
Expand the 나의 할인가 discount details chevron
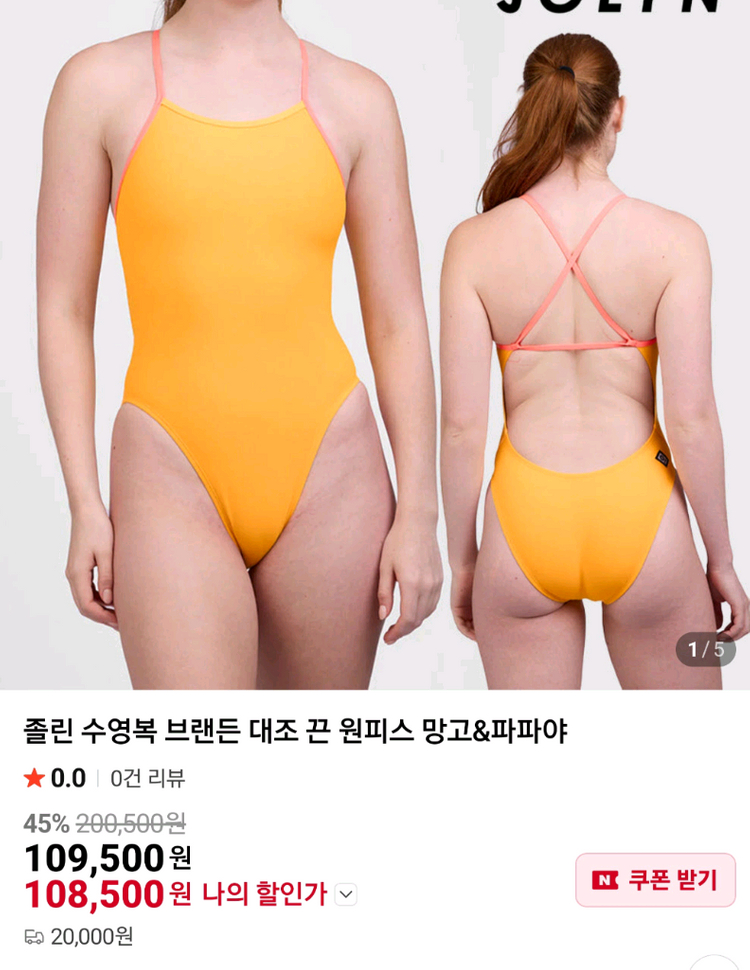click(346, 895)
